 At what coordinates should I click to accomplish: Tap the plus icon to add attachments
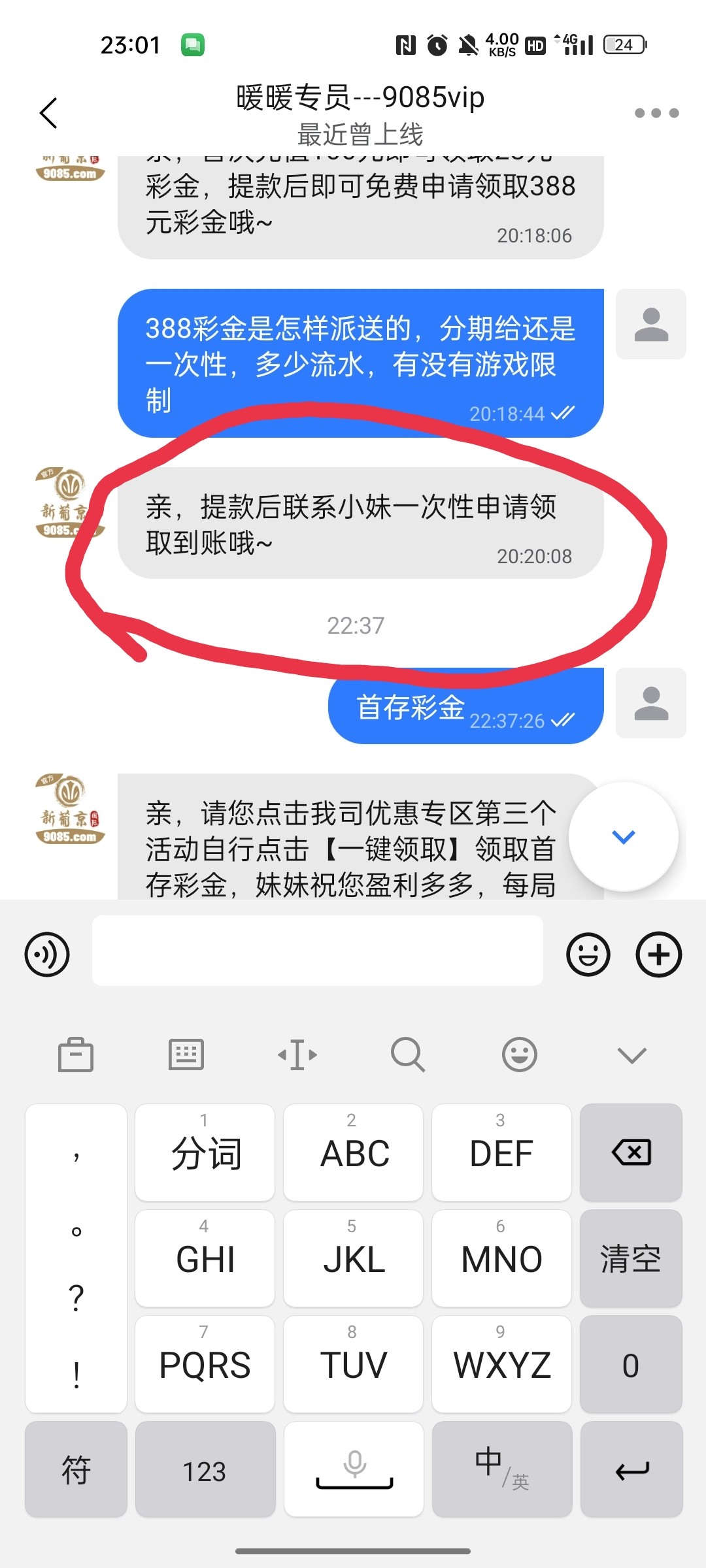(658, 954)
